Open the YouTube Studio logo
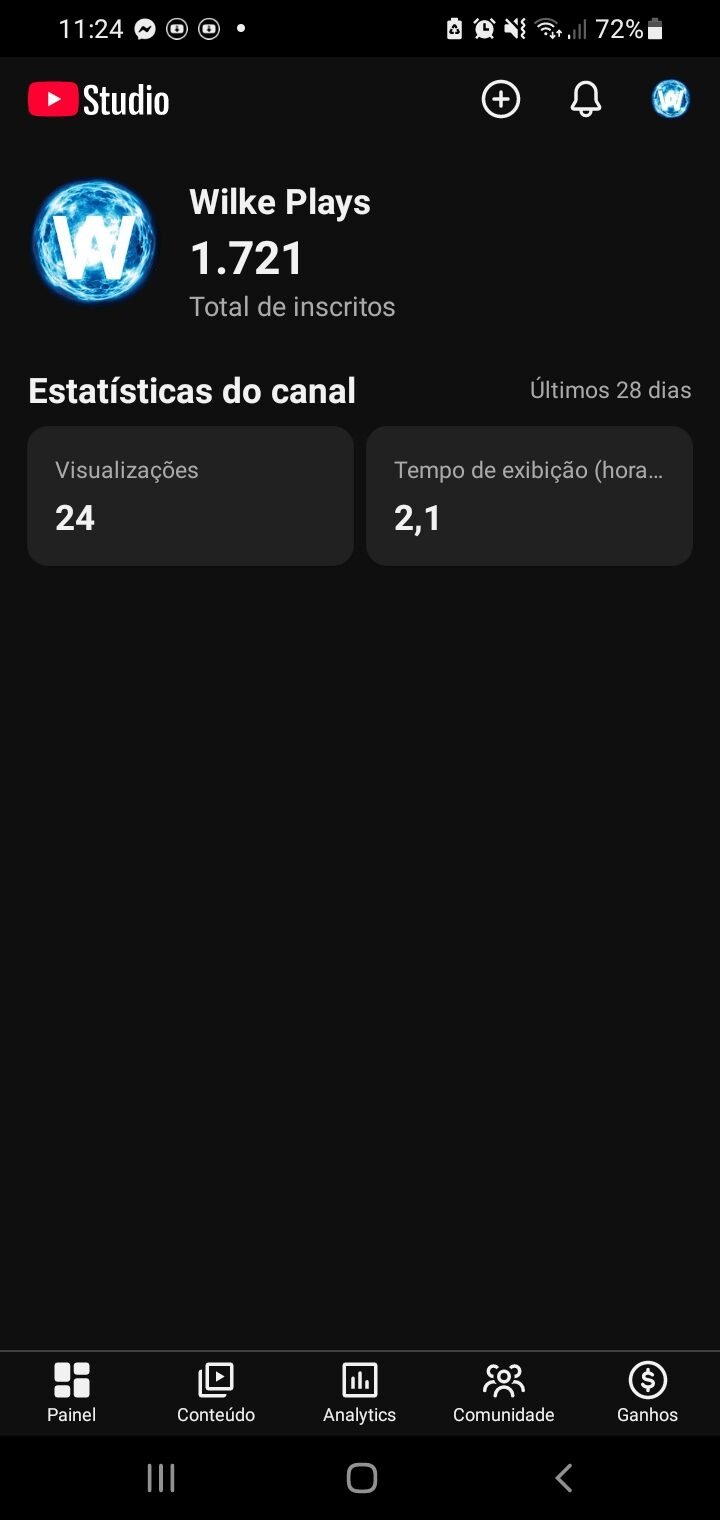This screenshot has height=1520, width=720. pyautogui.click(x=97, y=99)
